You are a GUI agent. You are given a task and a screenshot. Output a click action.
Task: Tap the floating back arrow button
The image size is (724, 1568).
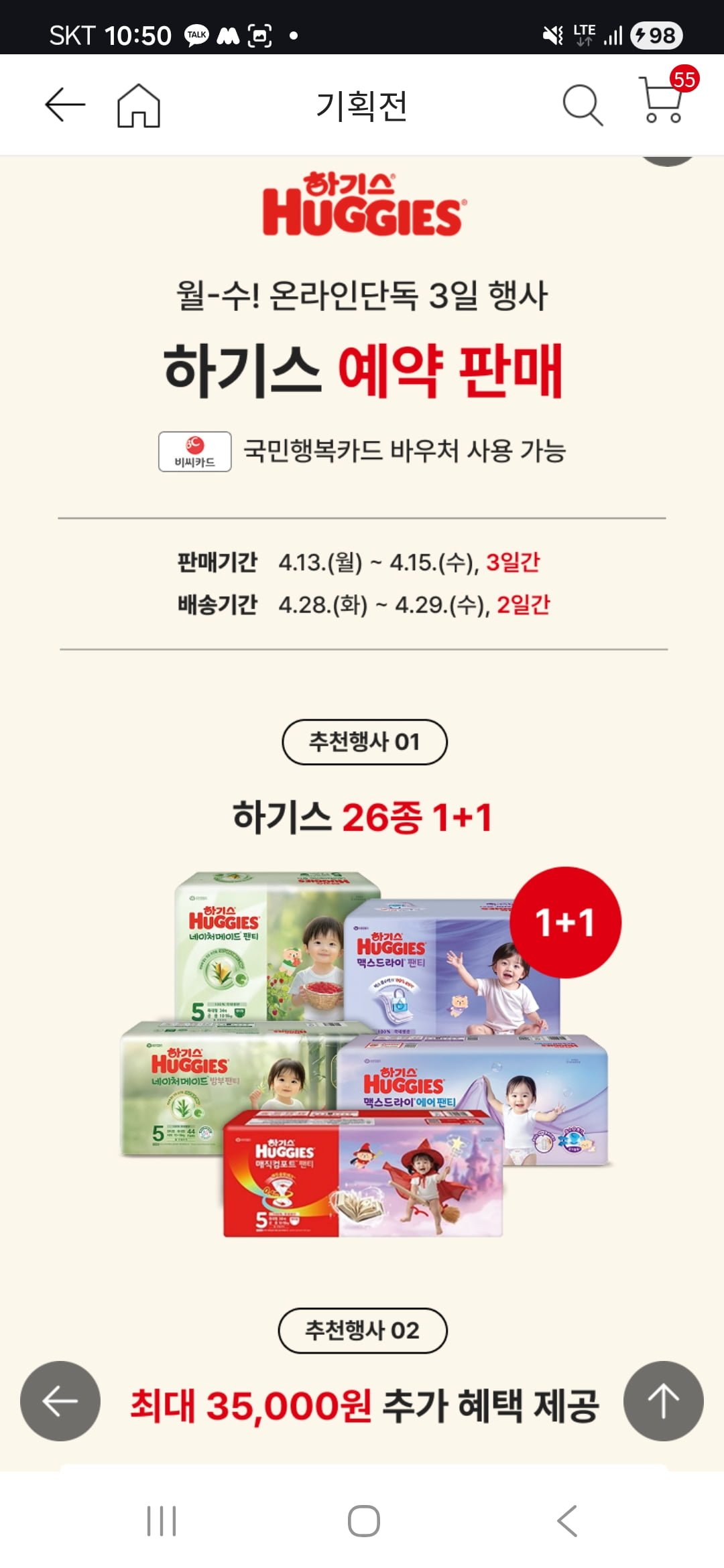coord(60,1401)
